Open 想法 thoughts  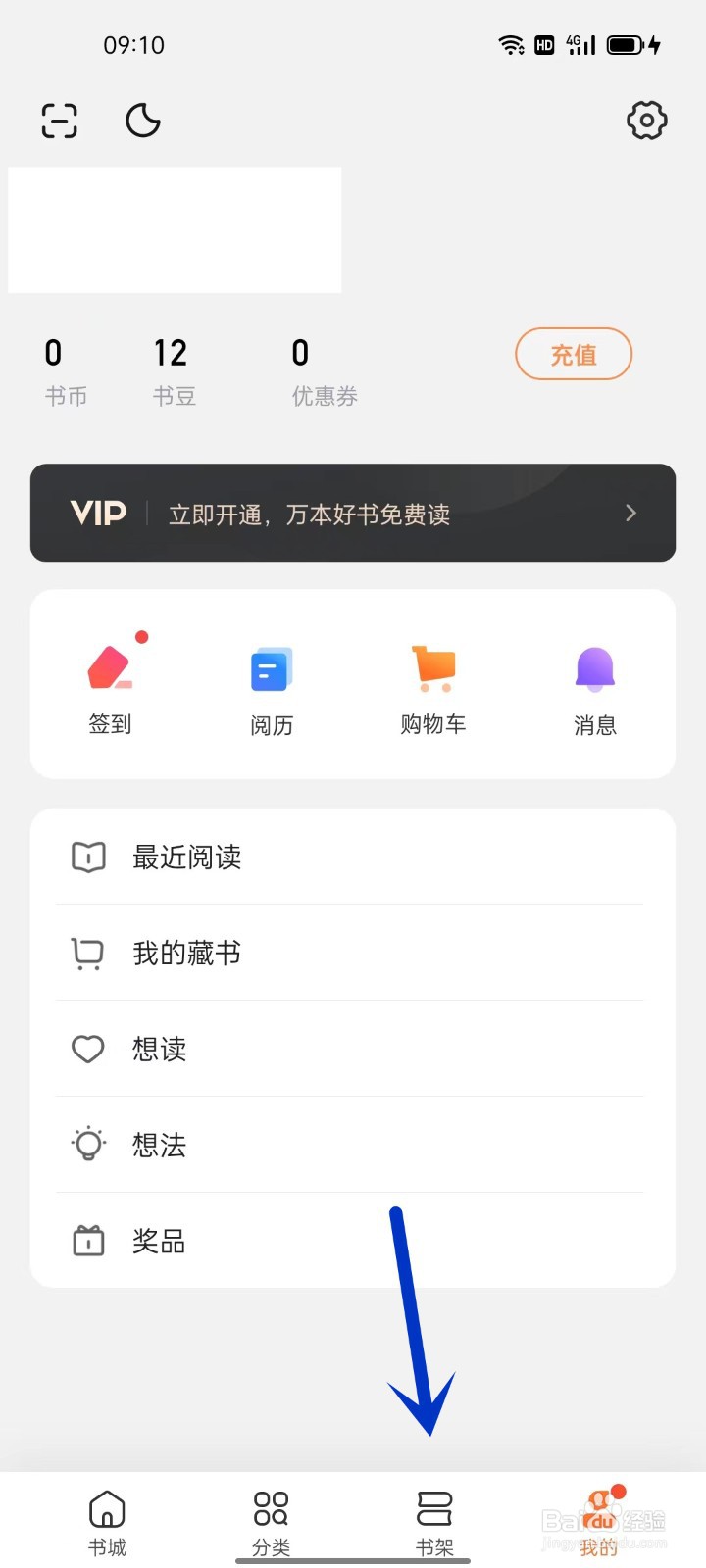click(353, 1145)
